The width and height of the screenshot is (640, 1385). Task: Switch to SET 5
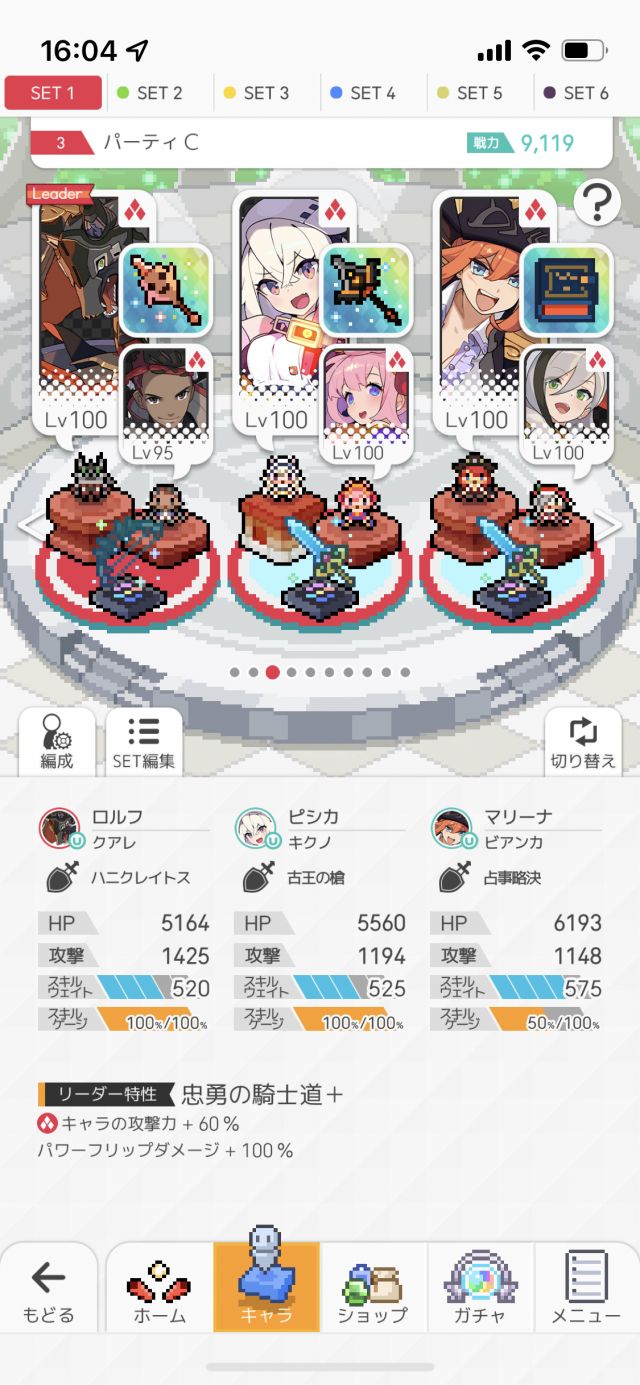(x=481, y=93)
